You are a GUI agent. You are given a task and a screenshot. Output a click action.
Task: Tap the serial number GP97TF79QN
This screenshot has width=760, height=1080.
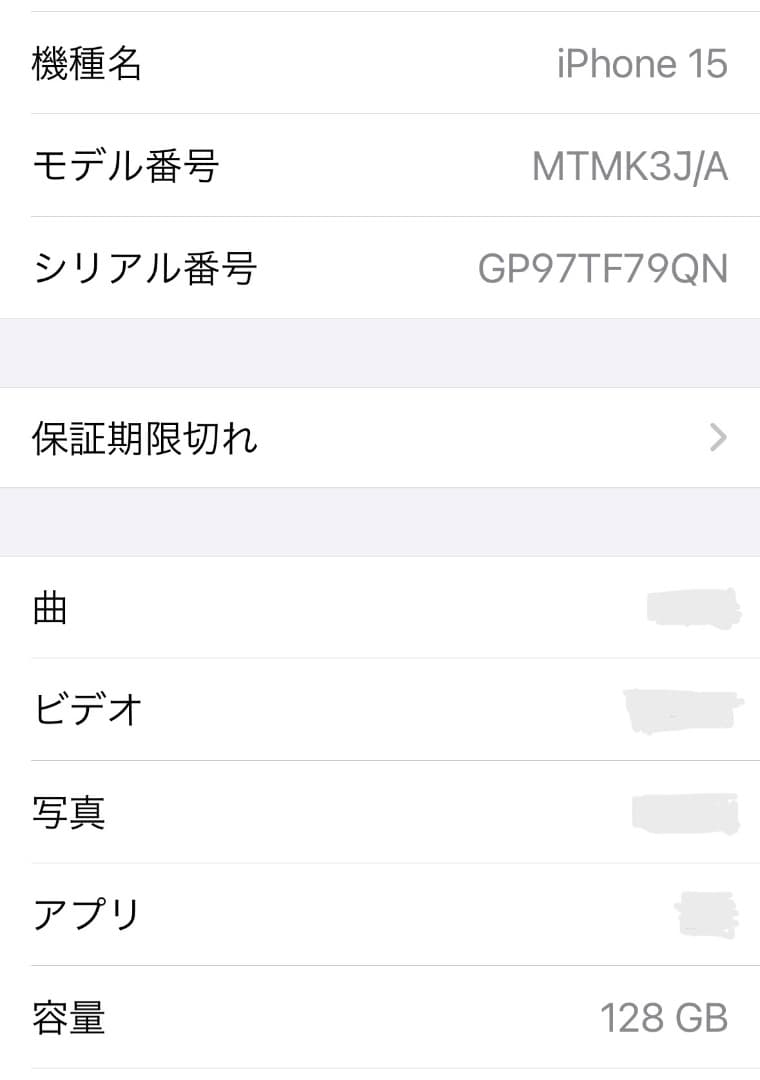[x=601, y=268]
